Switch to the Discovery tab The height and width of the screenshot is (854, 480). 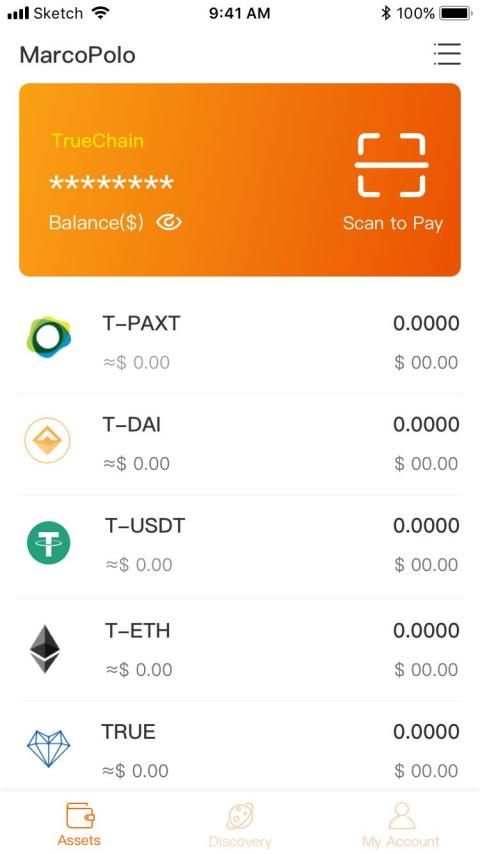pos(240,825)
